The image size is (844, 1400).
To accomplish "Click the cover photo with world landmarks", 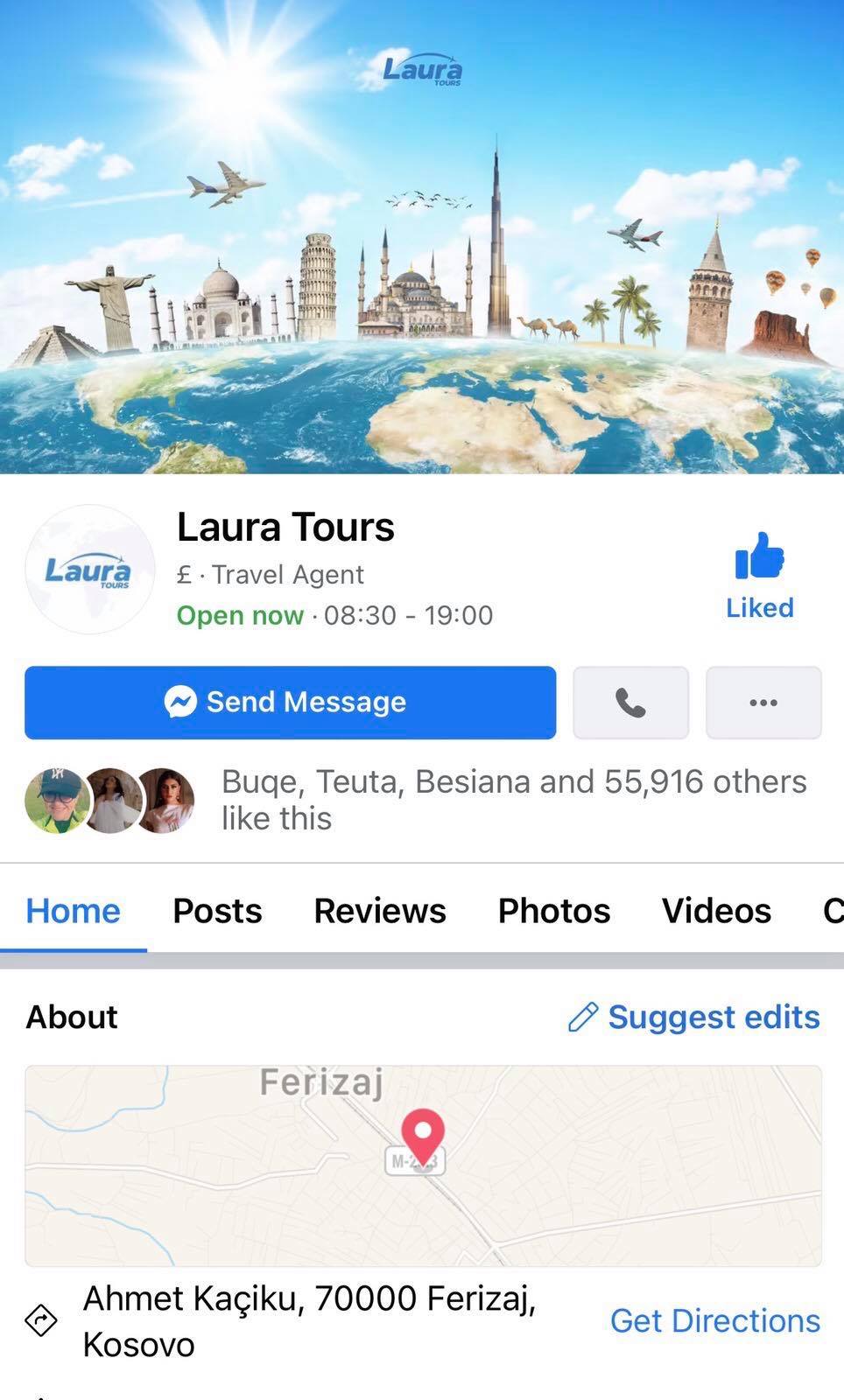I will pyautogui.click(x=422, y=236).
